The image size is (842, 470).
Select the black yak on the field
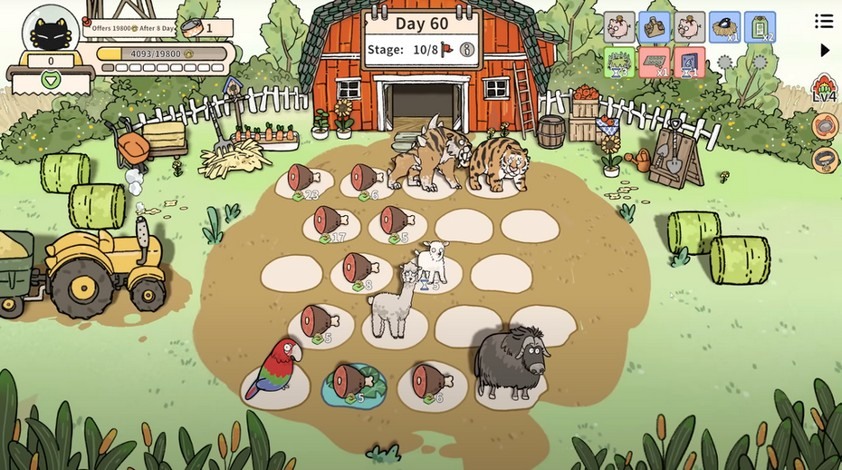pos(508,360)
